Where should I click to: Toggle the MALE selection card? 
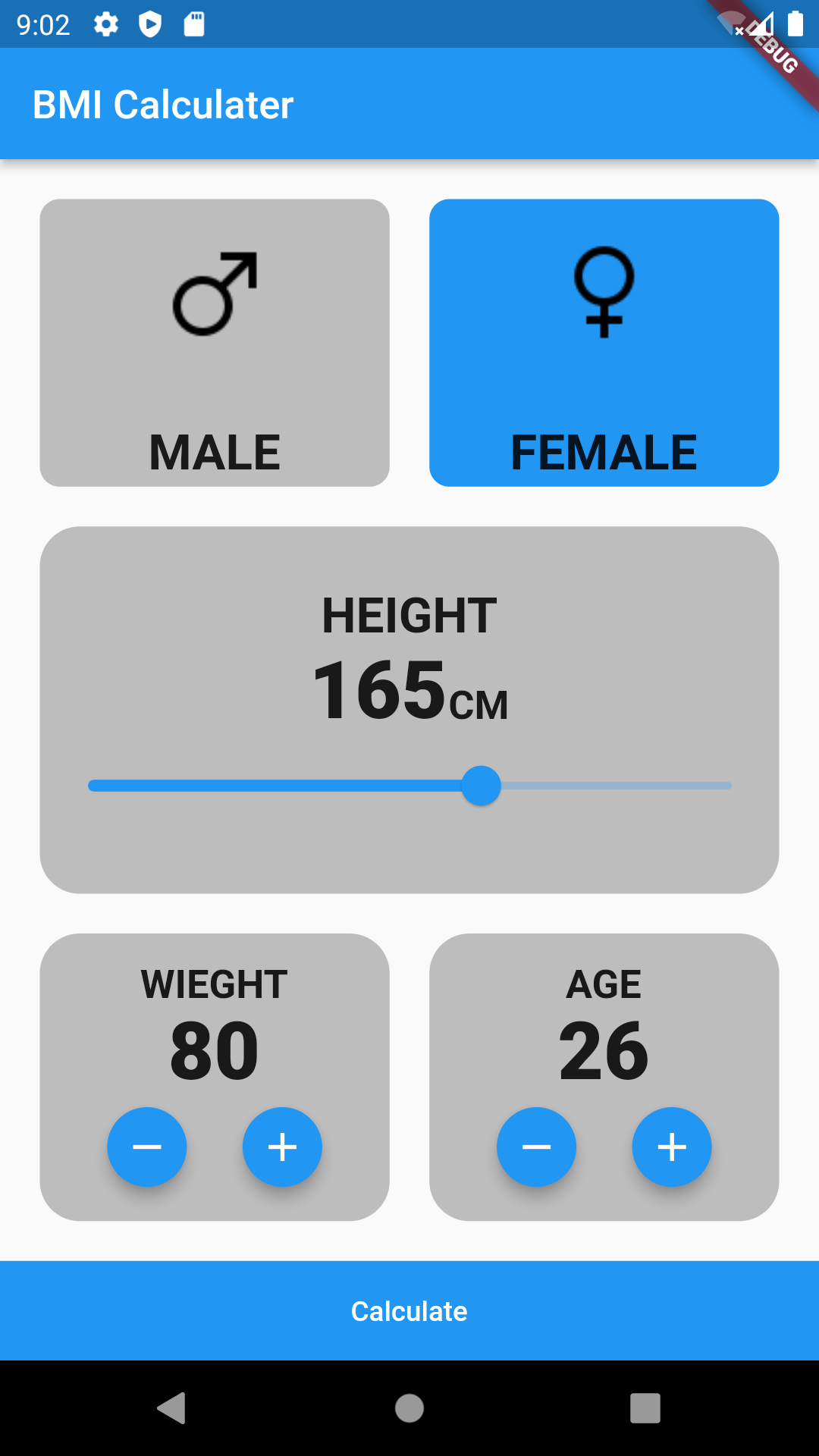215,341
